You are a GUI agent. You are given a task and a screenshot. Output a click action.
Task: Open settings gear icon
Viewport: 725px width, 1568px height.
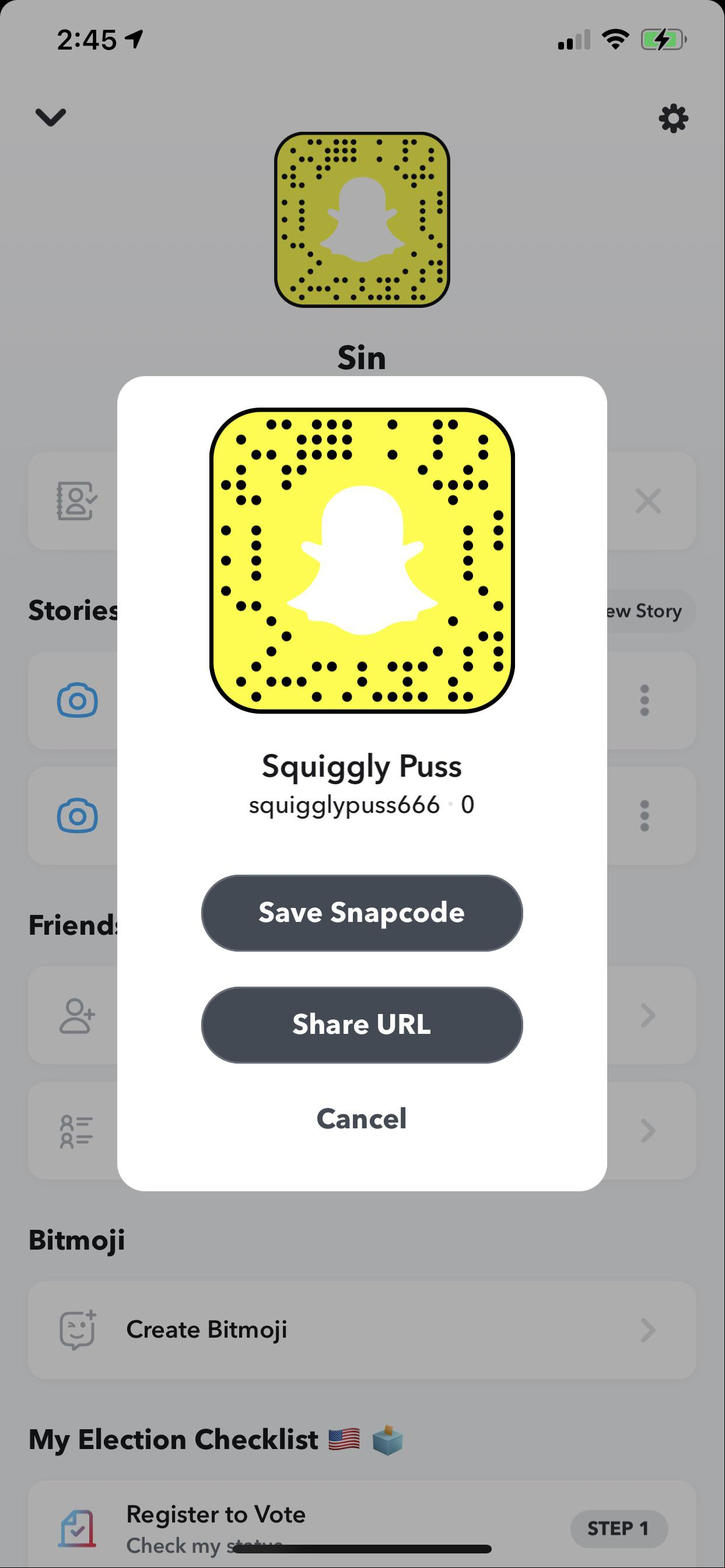tap(673, 118)
